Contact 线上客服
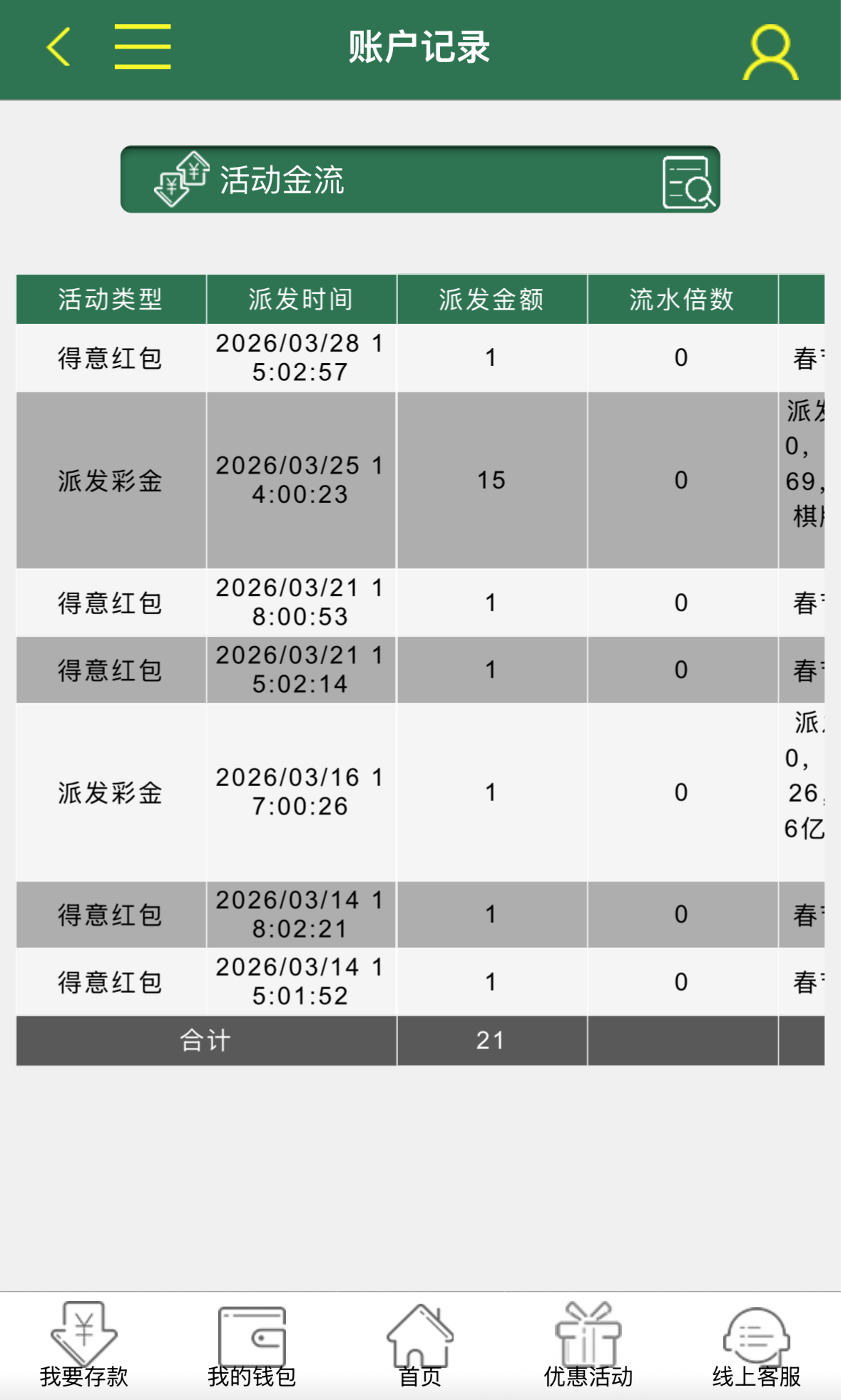The height and width of the screenshot is (1400, 841). [756, 1344]
